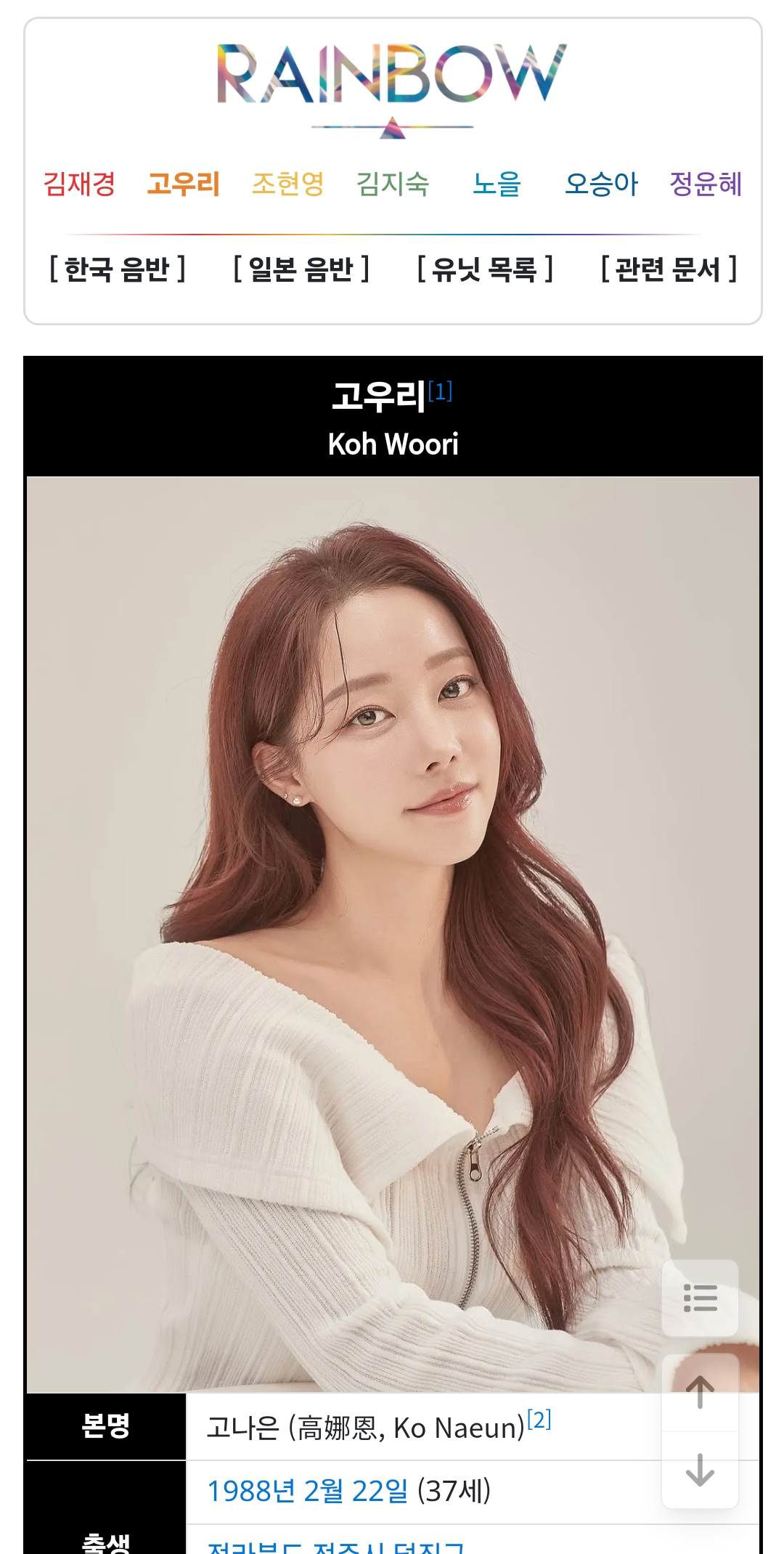Open footnote 1 next to 고우리

coord(441,391)
